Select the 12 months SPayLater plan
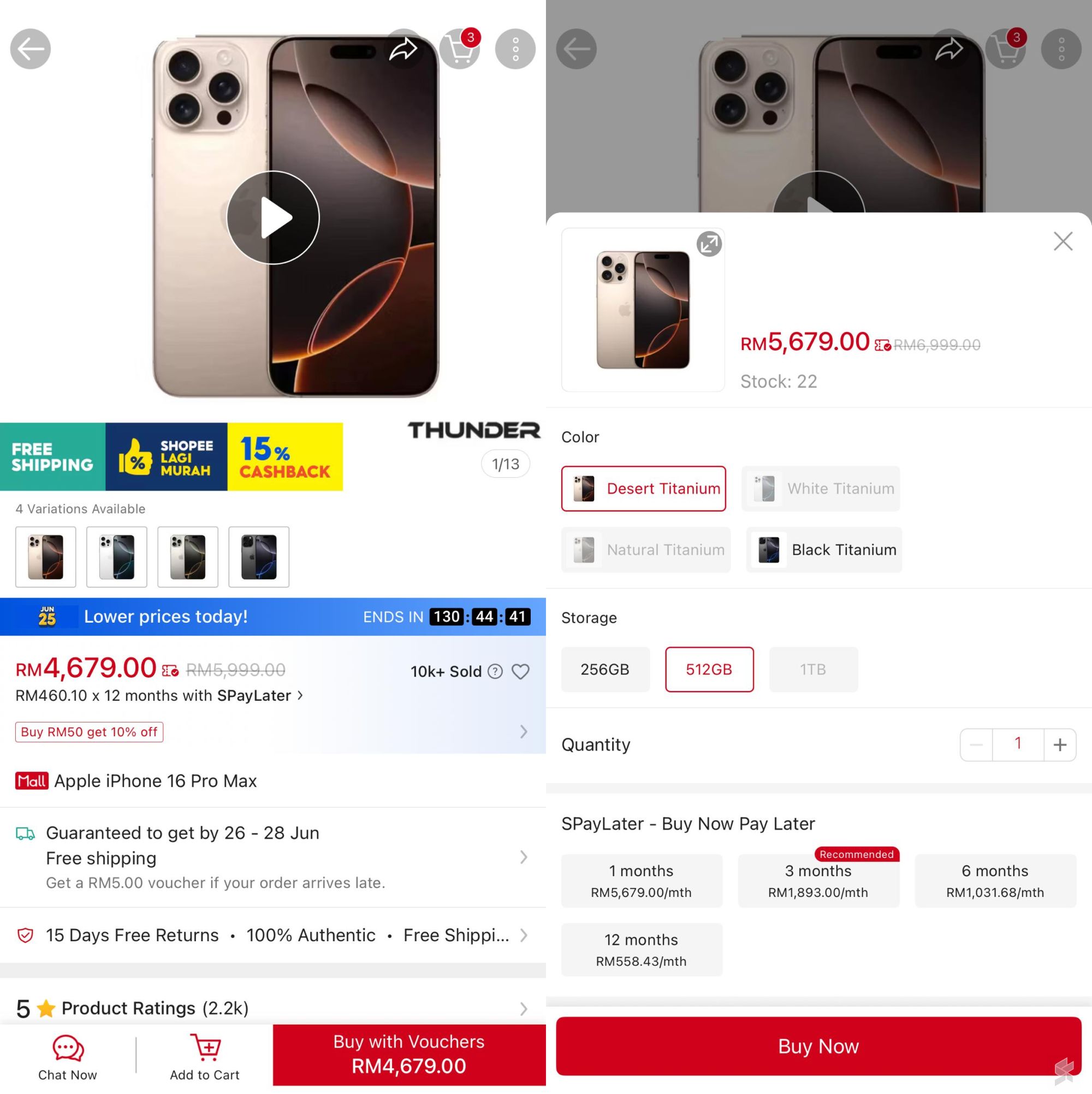Screen dimensions: 1092x1094 pyautogui.click(x=642, y=950)
